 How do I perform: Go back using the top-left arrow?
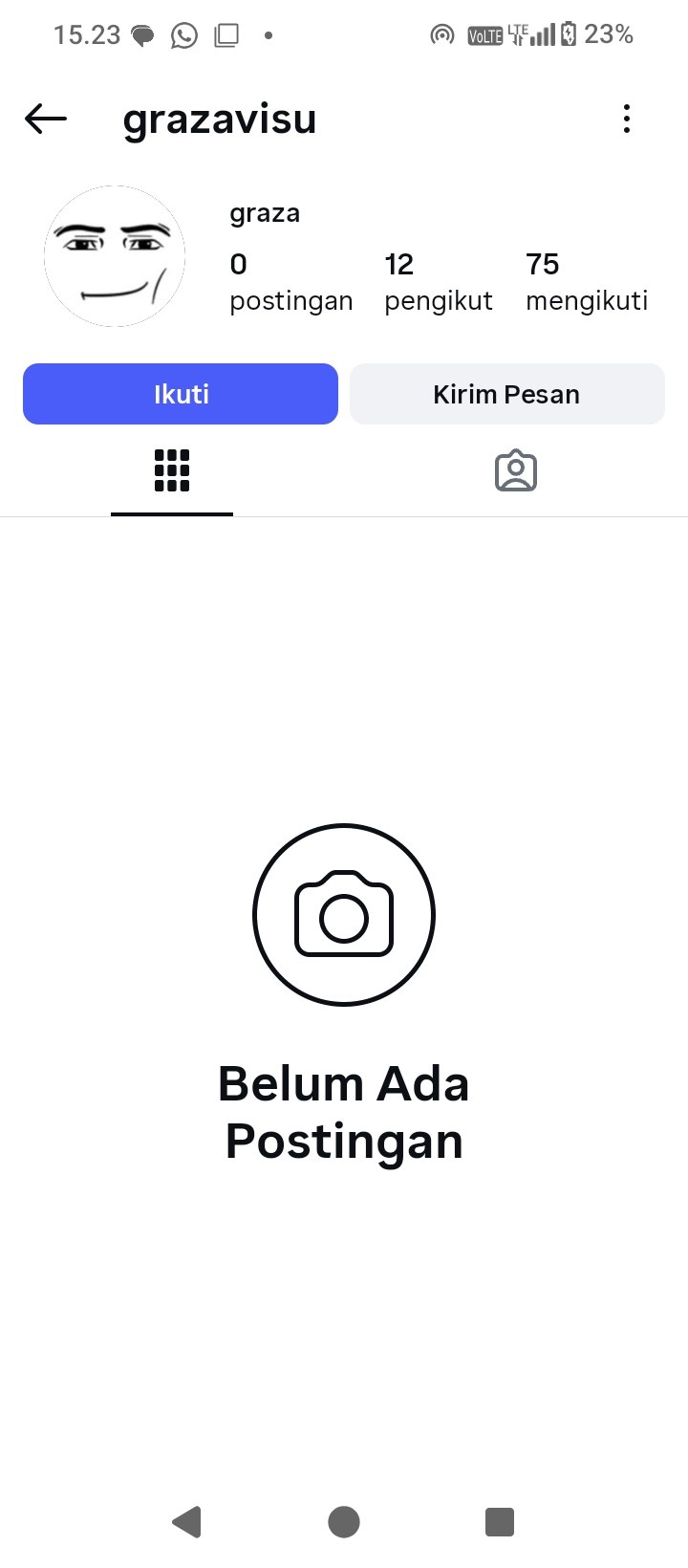[46, 120]
